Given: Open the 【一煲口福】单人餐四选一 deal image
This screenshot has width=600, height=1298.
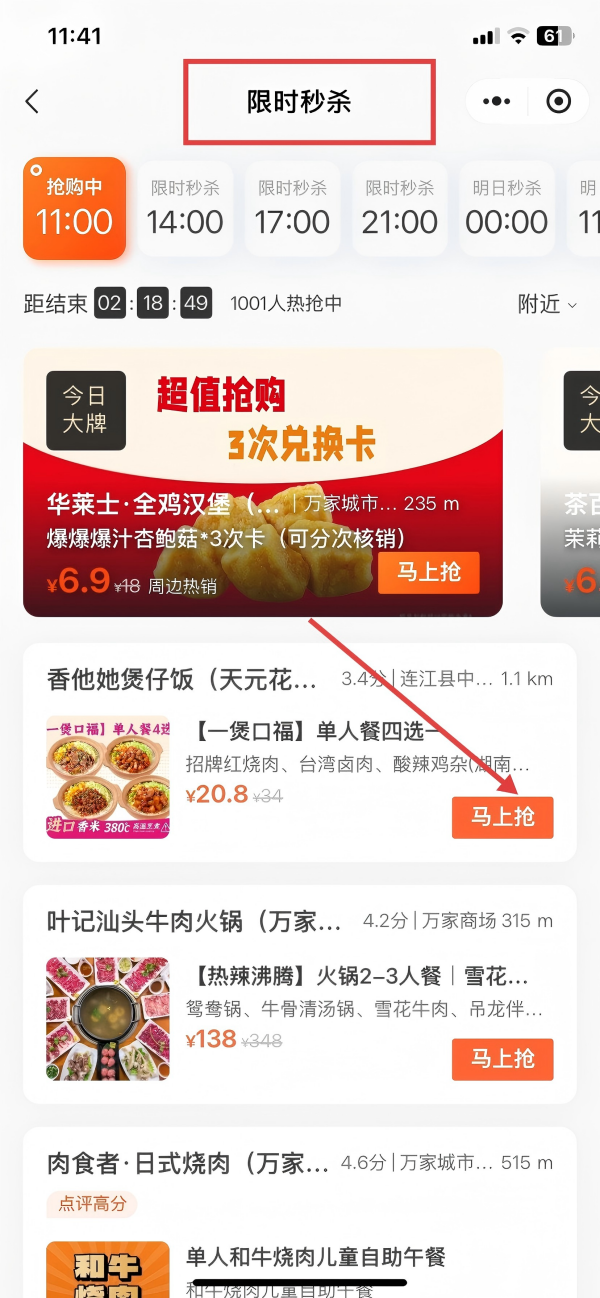Looking at the screenshot, I should [108, 776].
